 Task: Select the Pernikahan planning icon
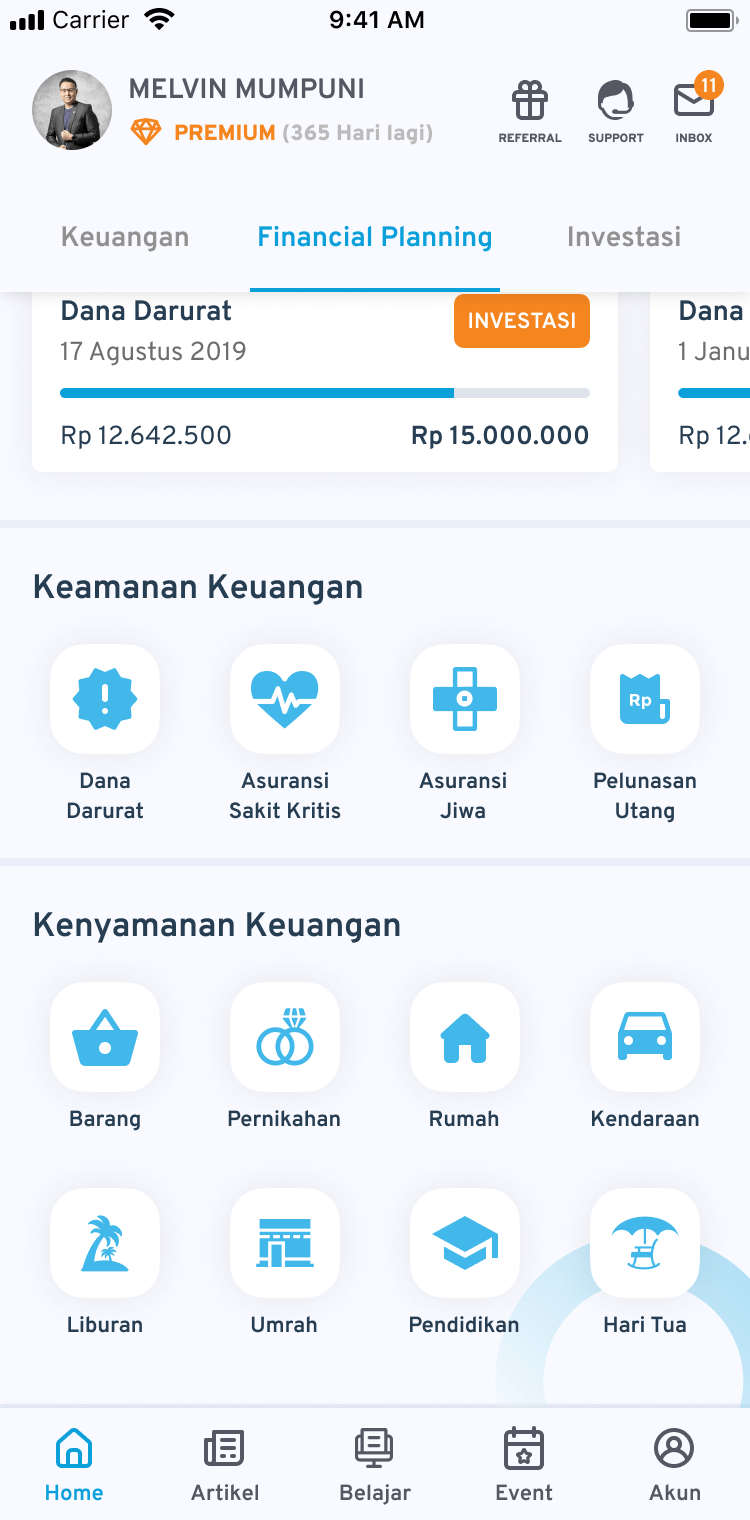[284, 1037]
